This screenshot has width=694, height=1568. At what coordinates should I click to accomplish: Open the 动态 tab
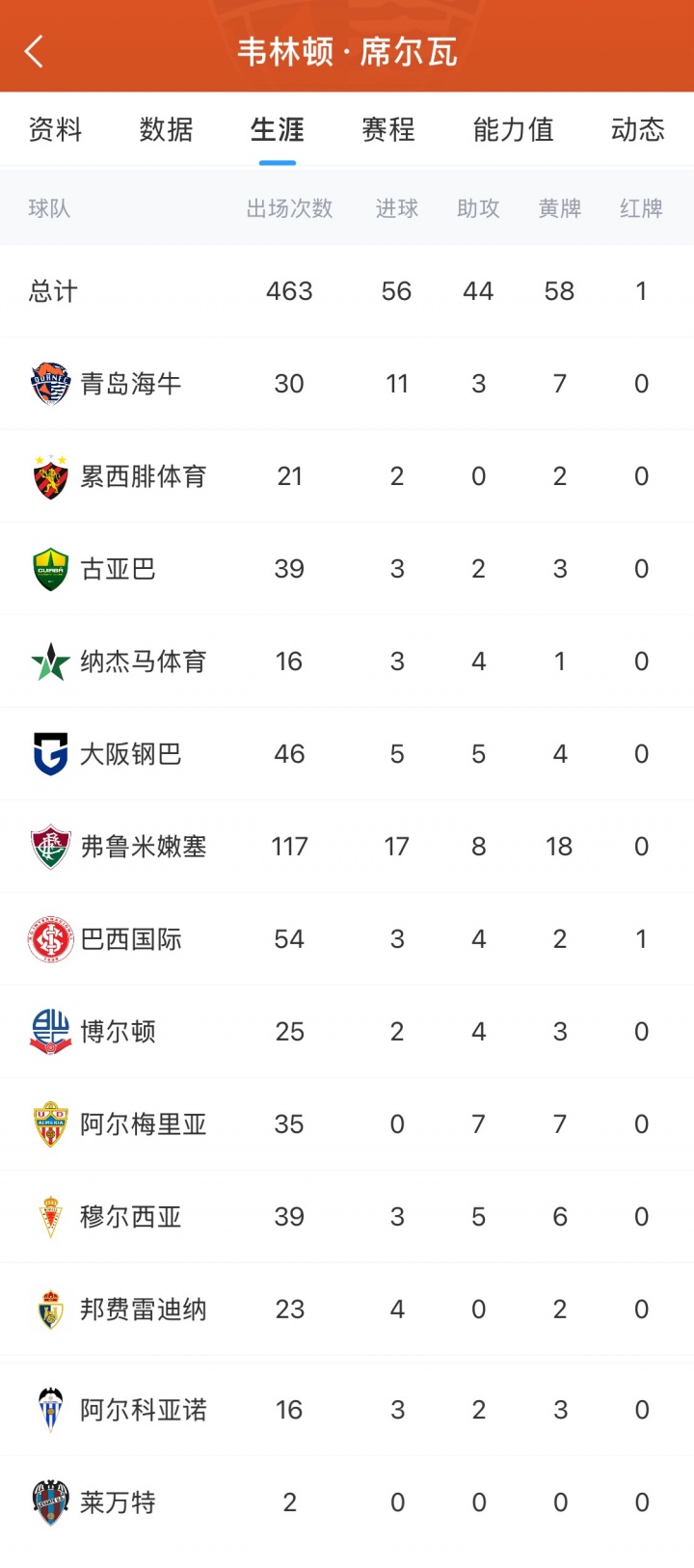[637, 129]
